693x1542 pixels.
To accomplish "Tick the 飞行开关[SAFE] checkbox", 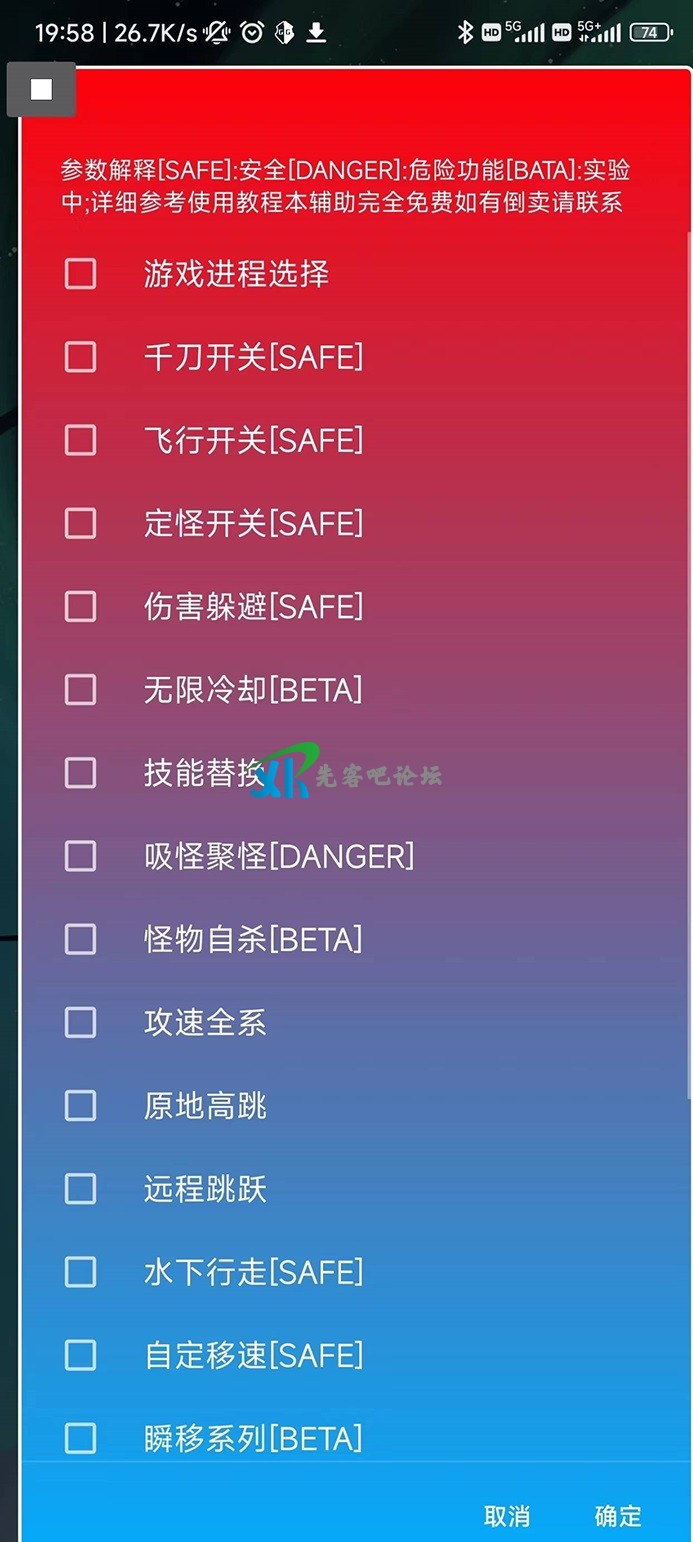I will (80, 440).
